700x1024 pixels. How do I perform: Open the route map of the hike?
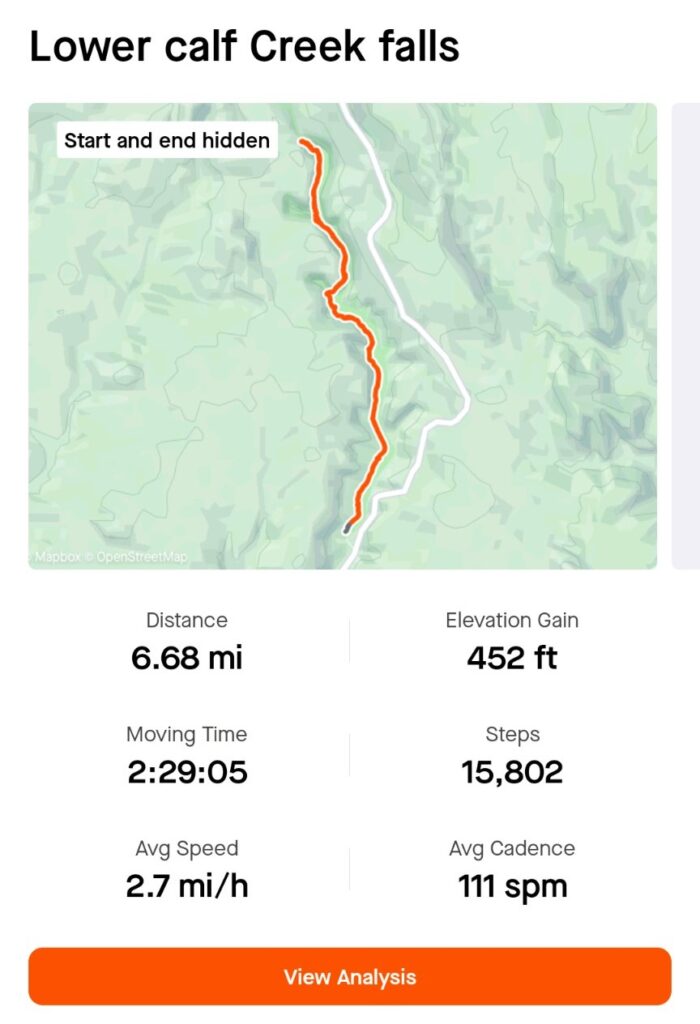click(342, 336)
